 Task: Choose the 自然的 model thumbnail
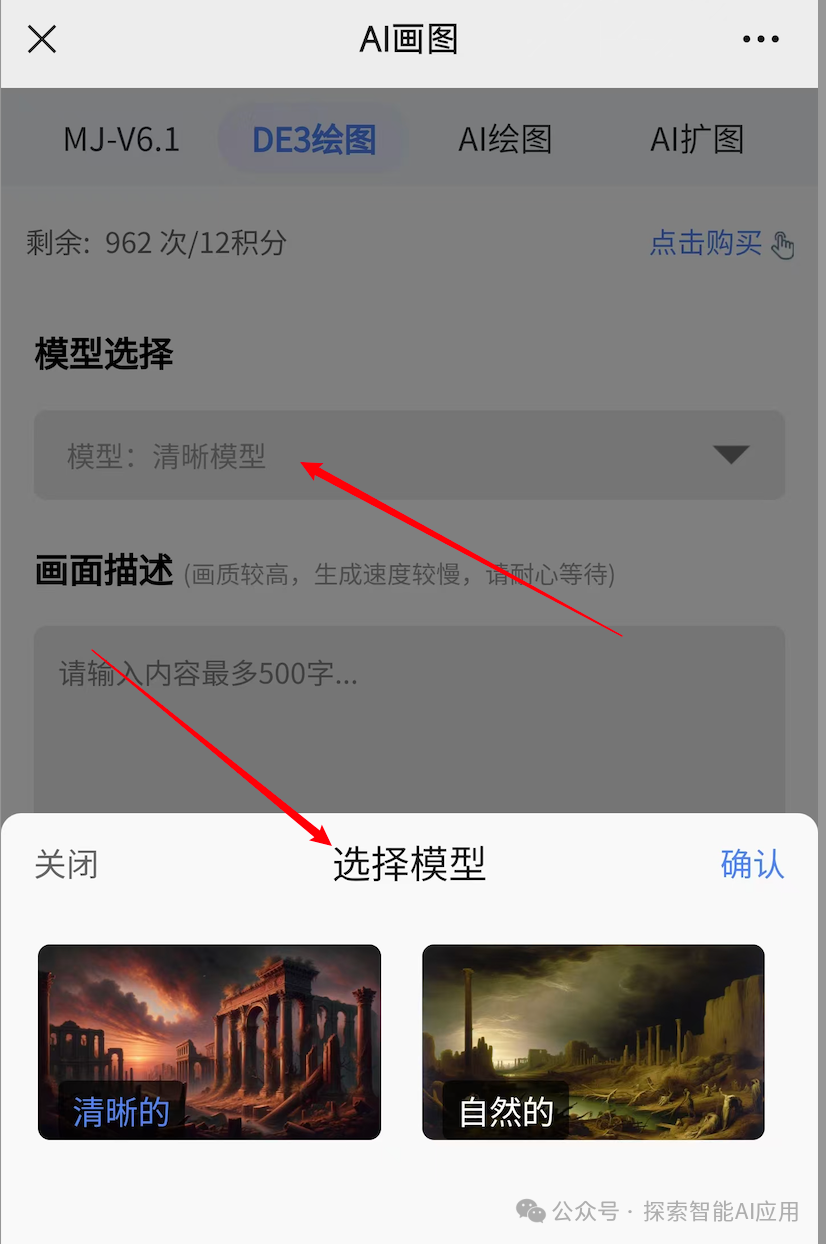pos(593,1042)
